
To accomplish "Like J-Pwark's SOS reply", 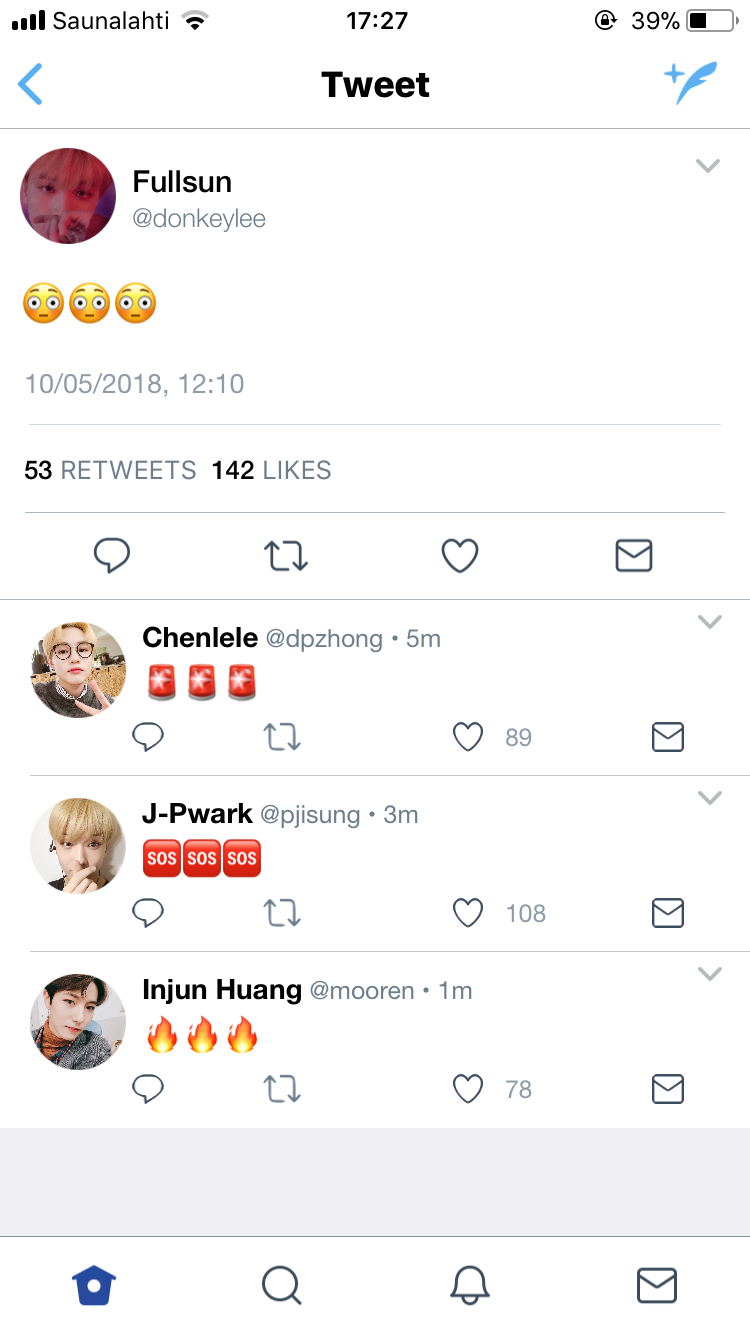I will [468, 913].
